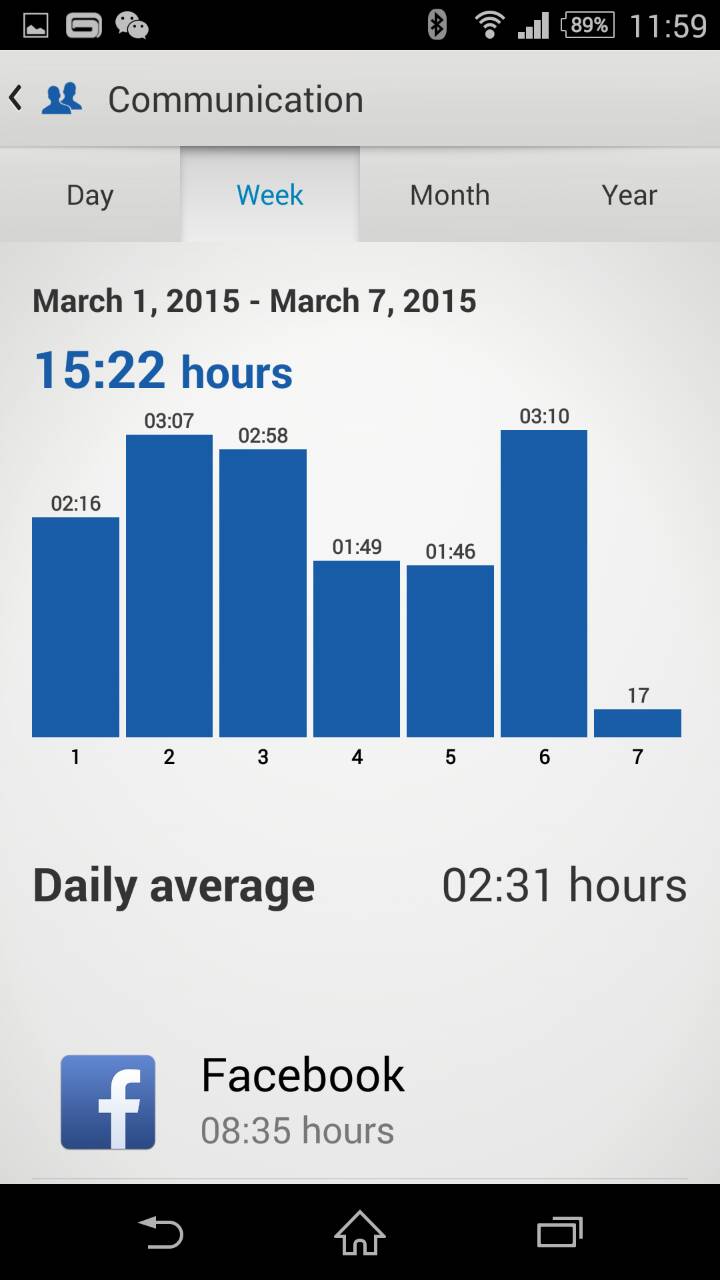Screen dimensions: 720x1280
Task: Tap the system home button
Action: [360, 1232]
